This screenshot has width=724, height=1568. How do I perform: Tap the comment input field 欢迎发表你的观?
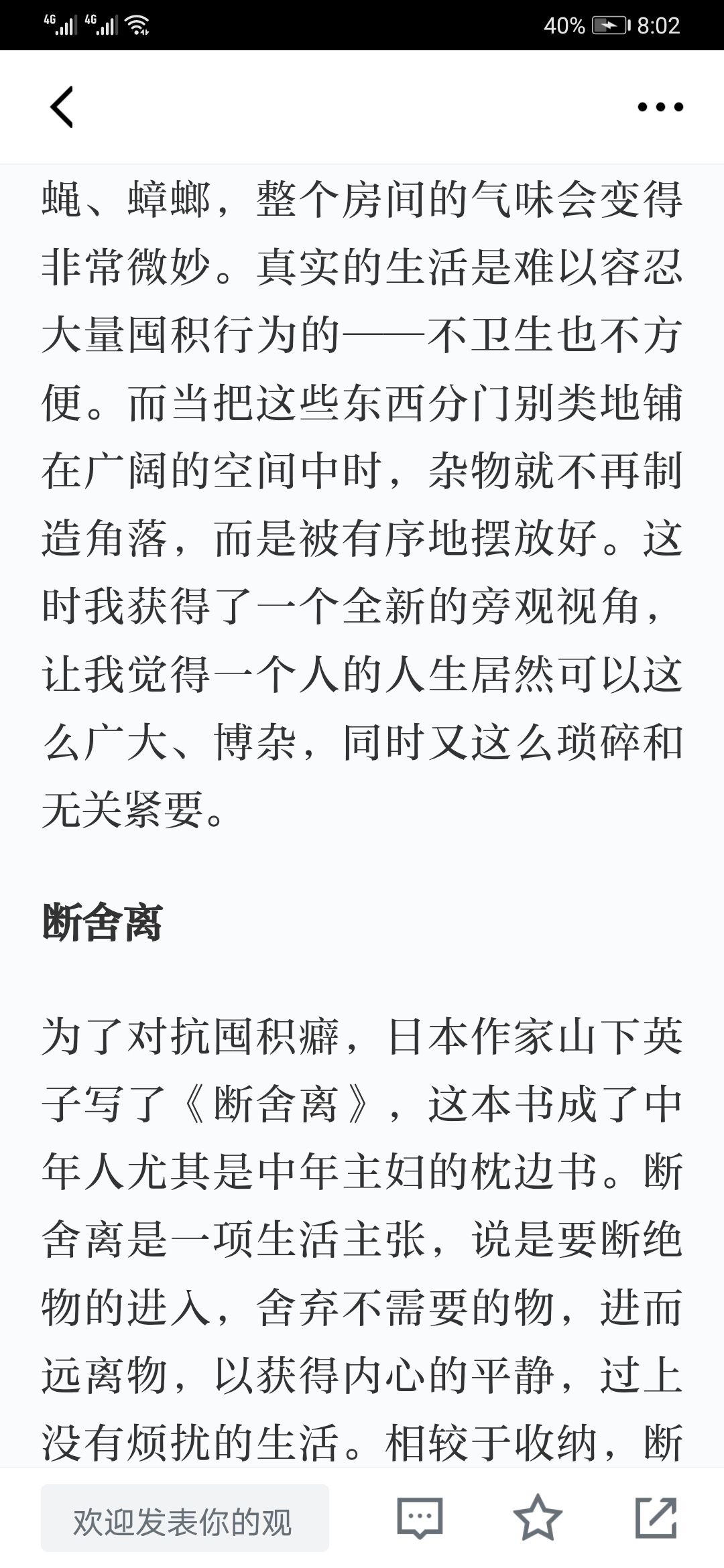click(x=185, y=1518)
